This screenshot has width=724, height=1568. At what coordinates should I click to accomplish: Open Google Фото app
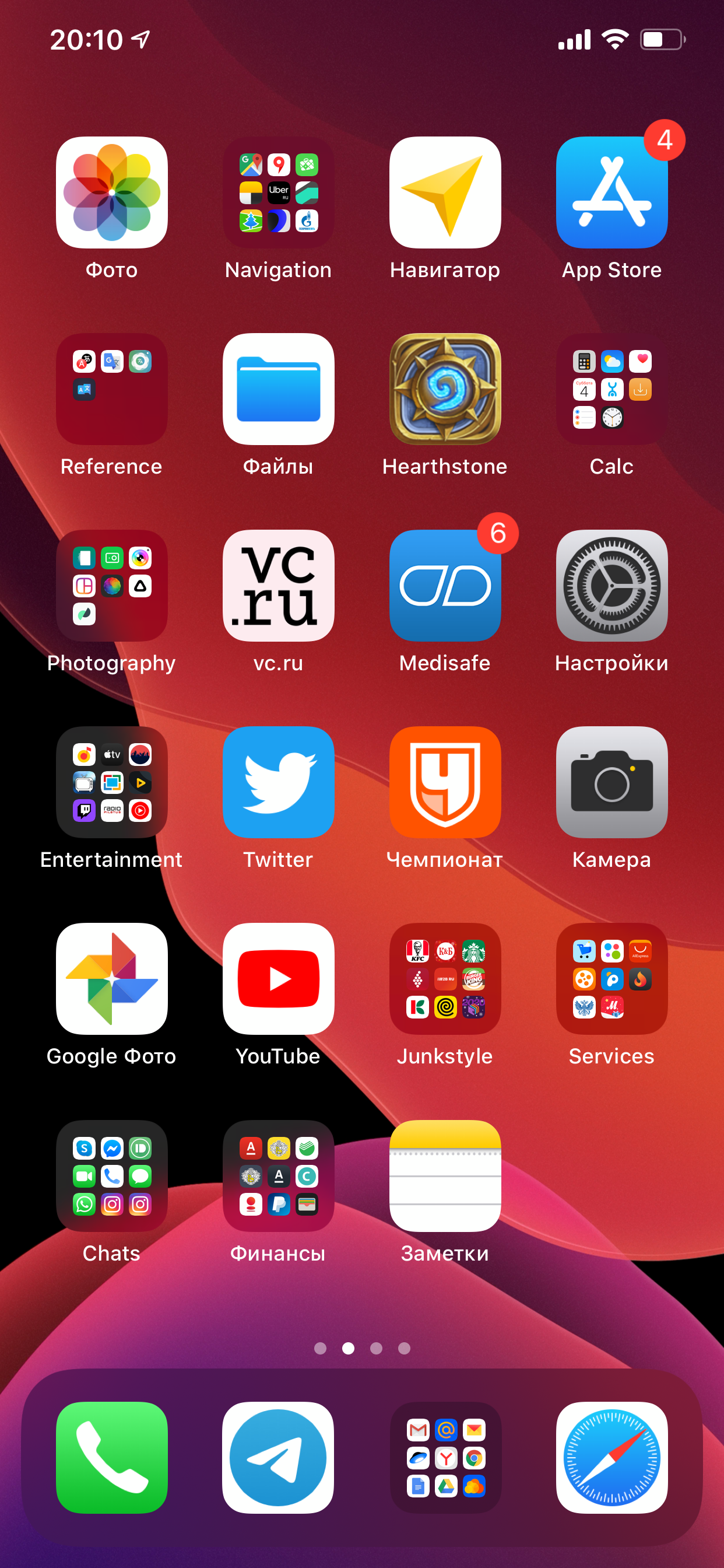[x=111, y=979]
